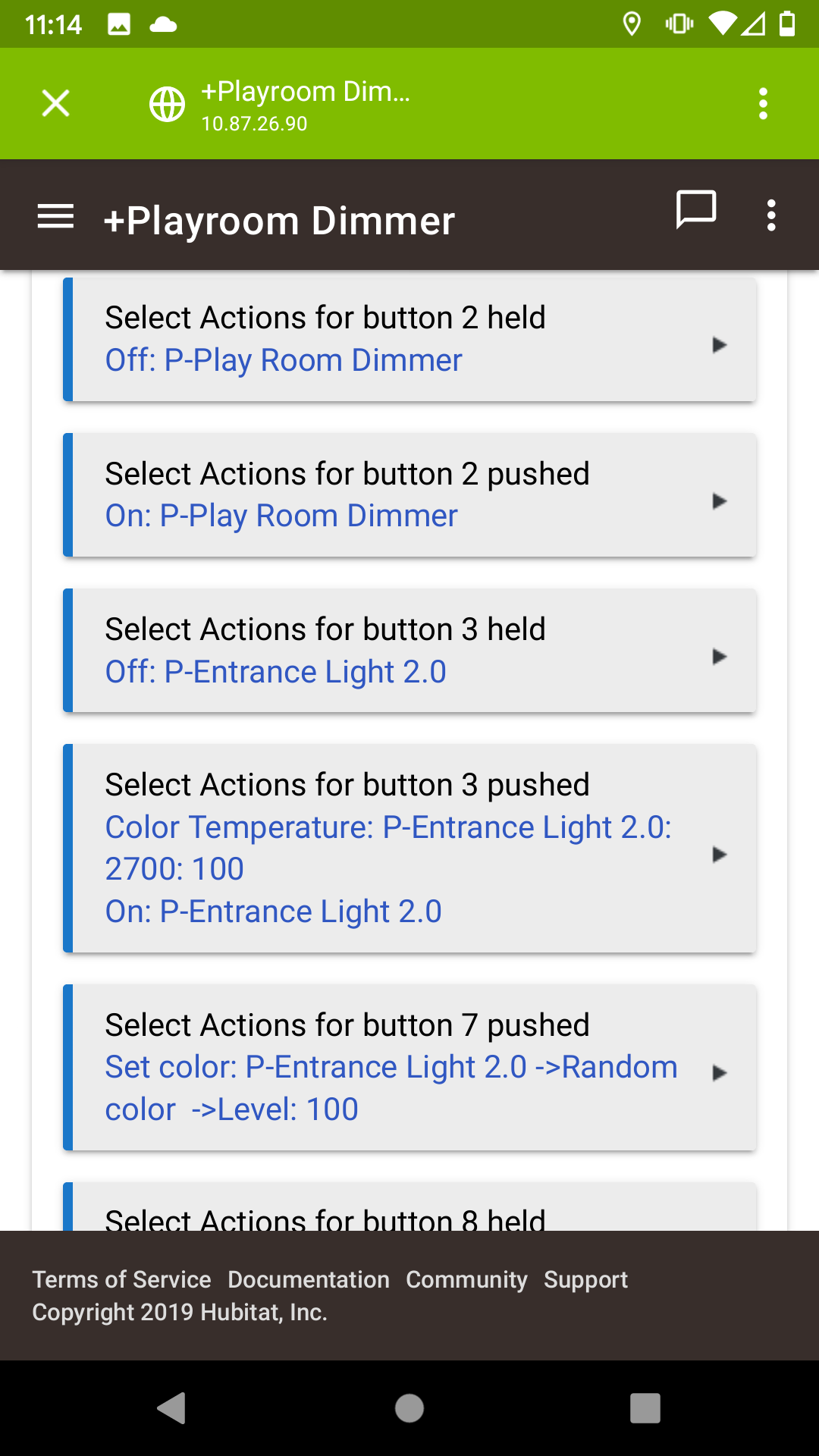Open the Documentation link

click(x=309, y=1279)
